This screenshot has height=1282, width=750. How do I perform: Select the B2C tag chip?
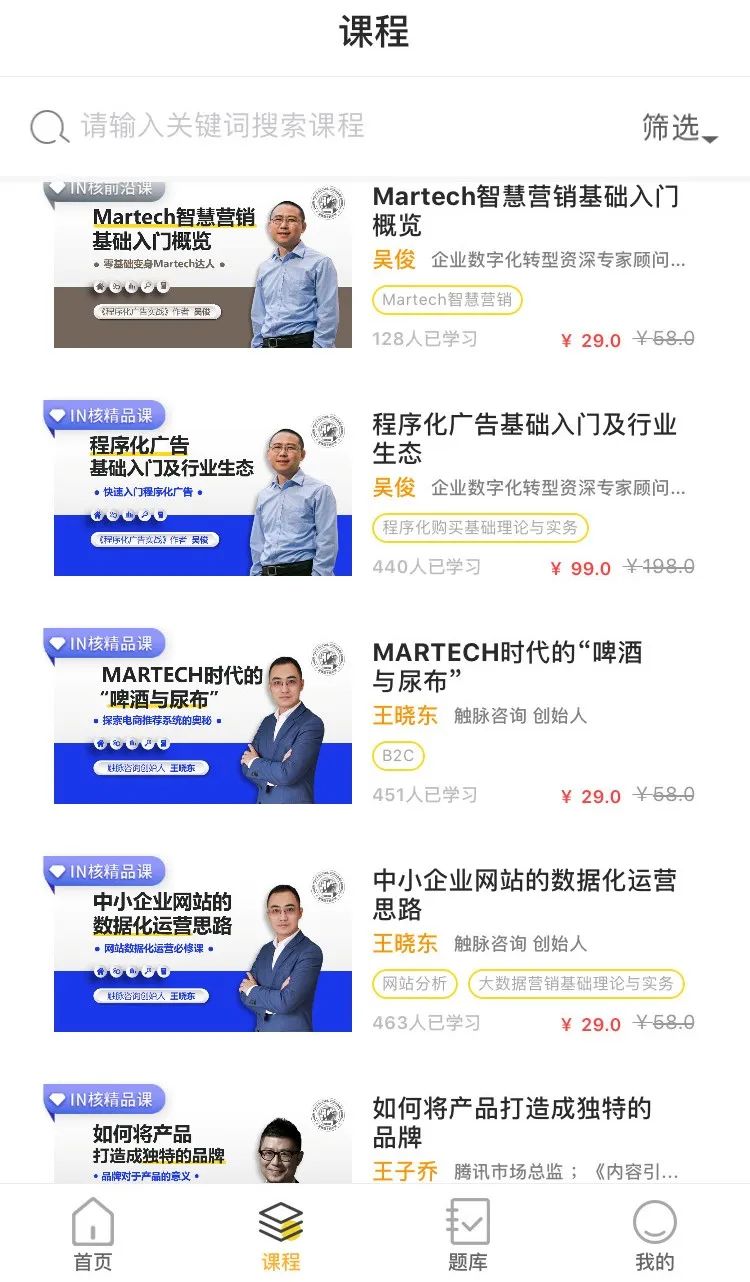pos(398,755)
